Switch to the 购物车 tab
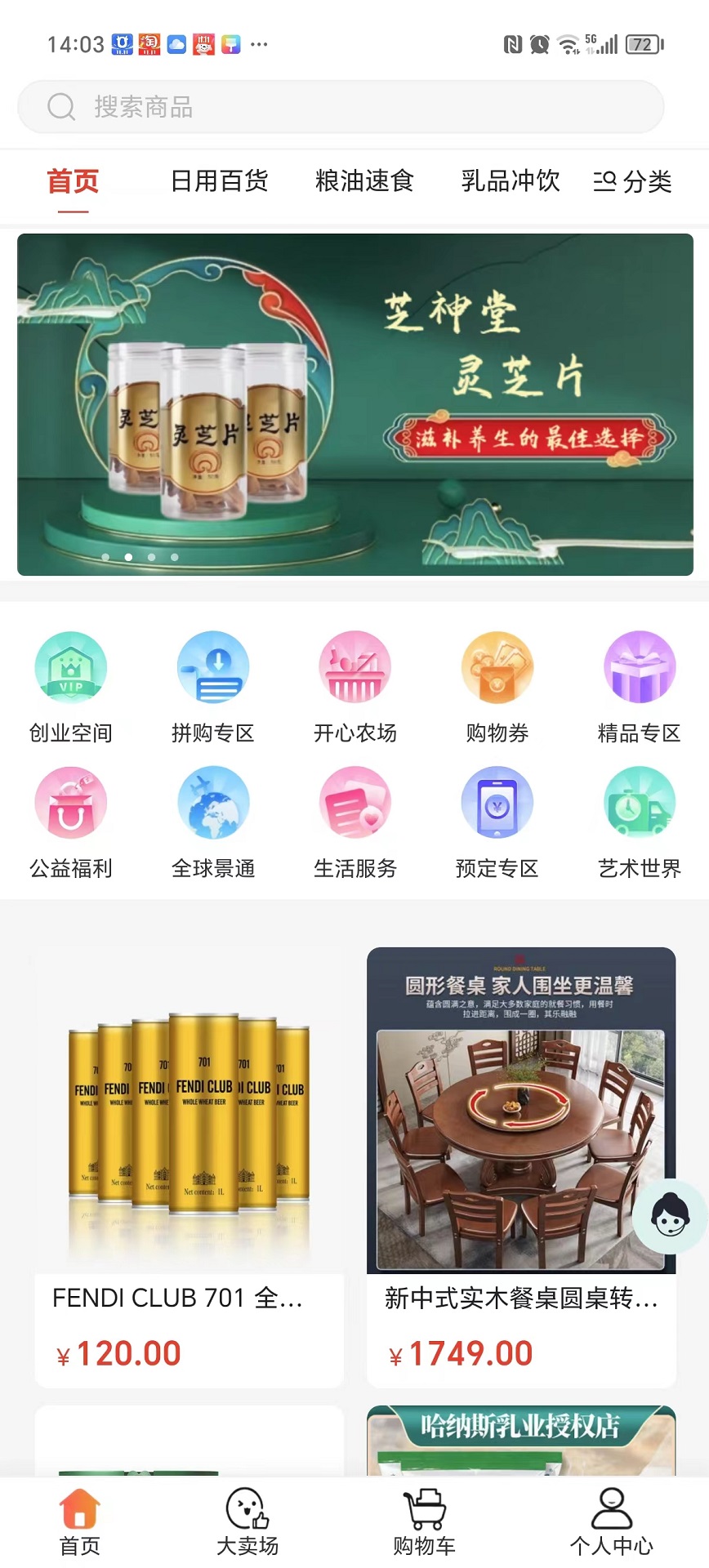Screen dimensions: 709x1568 (x=424, y=1521)
